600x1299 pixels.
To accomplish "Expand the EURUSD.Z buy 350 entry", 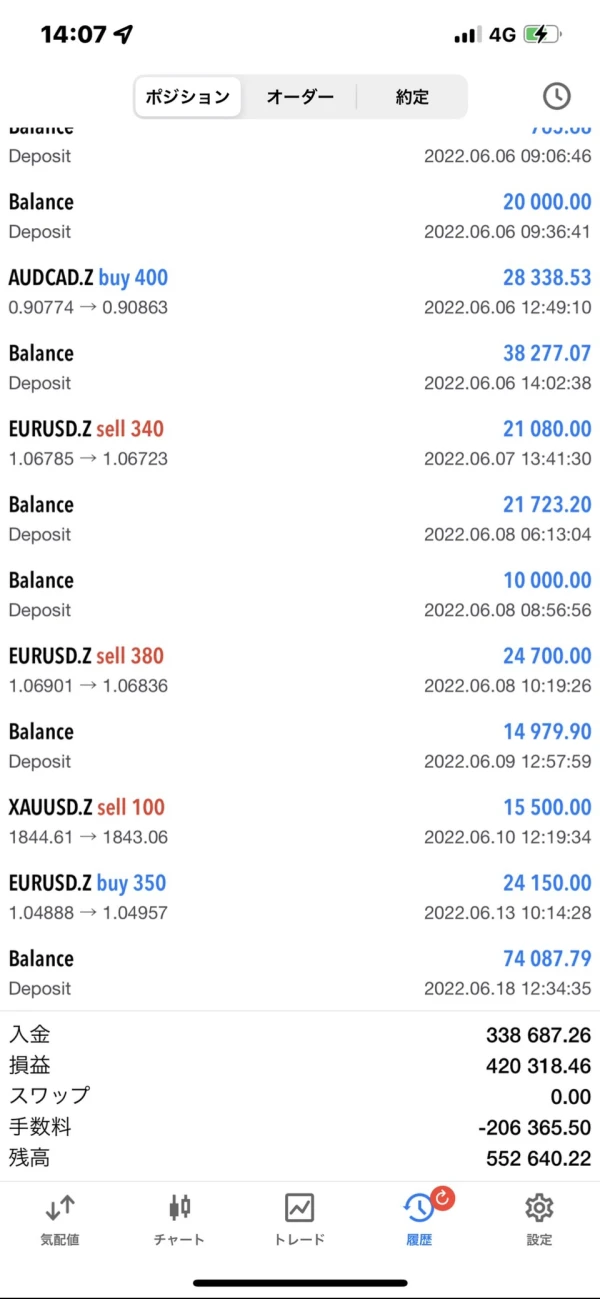I will pyautogui.click(x=300, y=897).
